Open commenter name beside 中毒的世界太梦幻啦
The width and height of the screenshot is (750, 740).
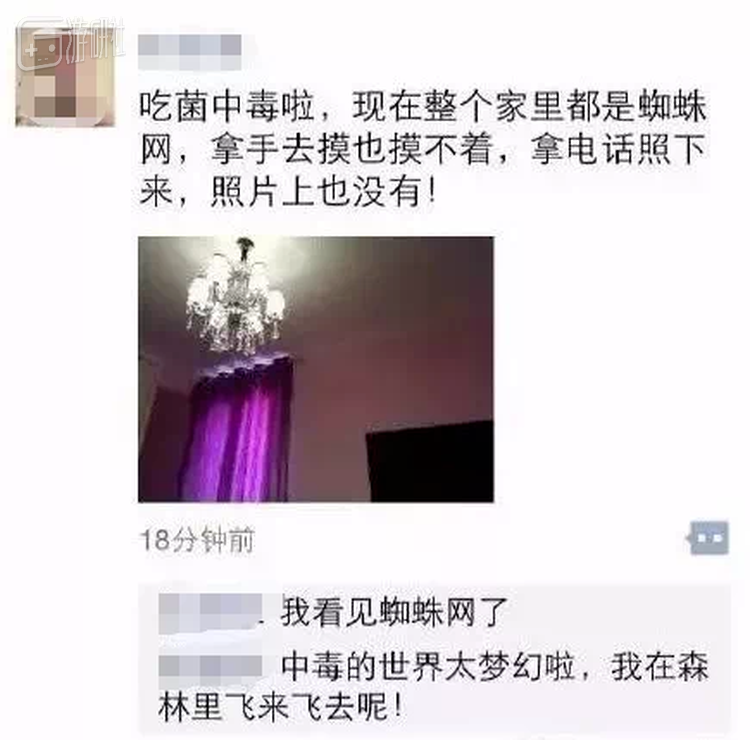tap(210, 665)
